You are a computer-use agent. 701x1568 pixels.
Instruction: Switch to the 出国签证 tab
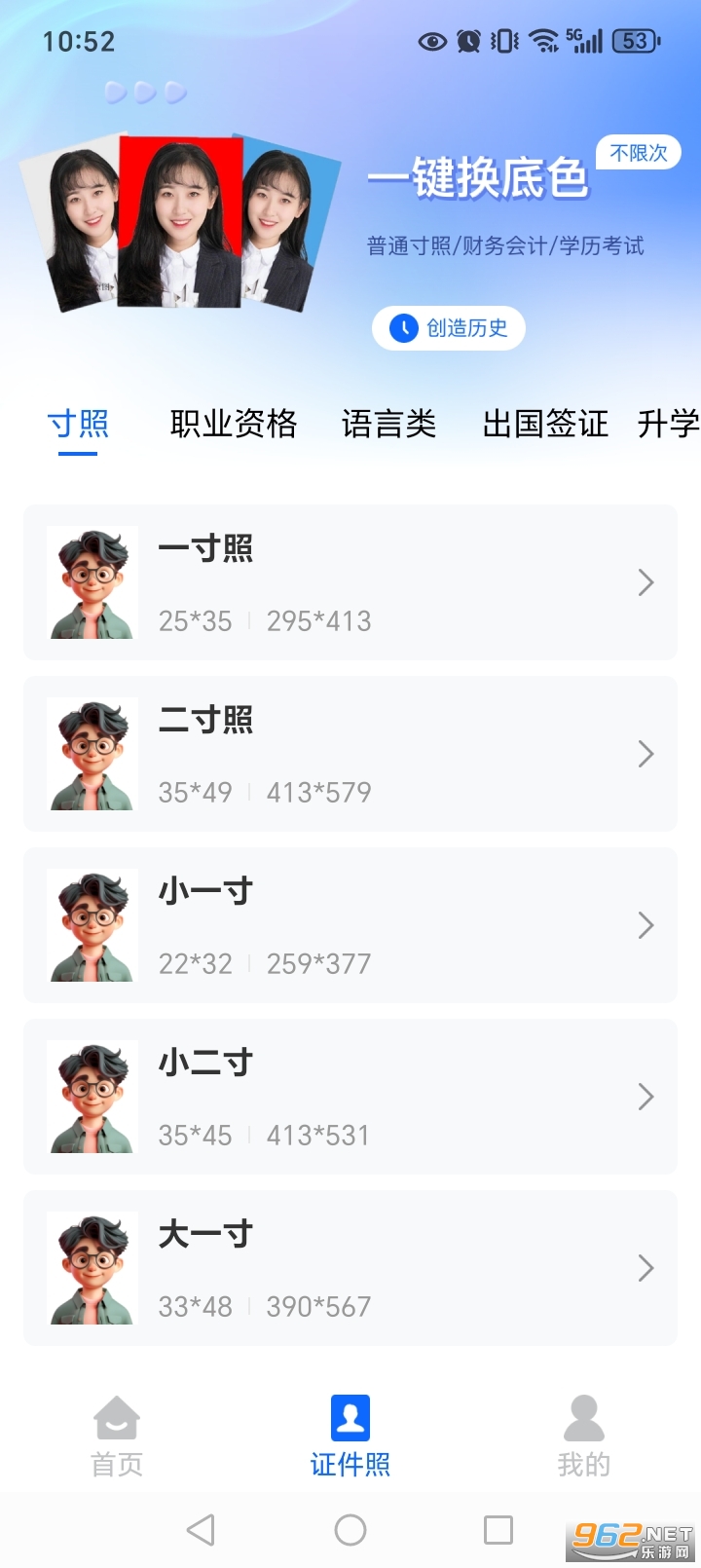point(544,424)
